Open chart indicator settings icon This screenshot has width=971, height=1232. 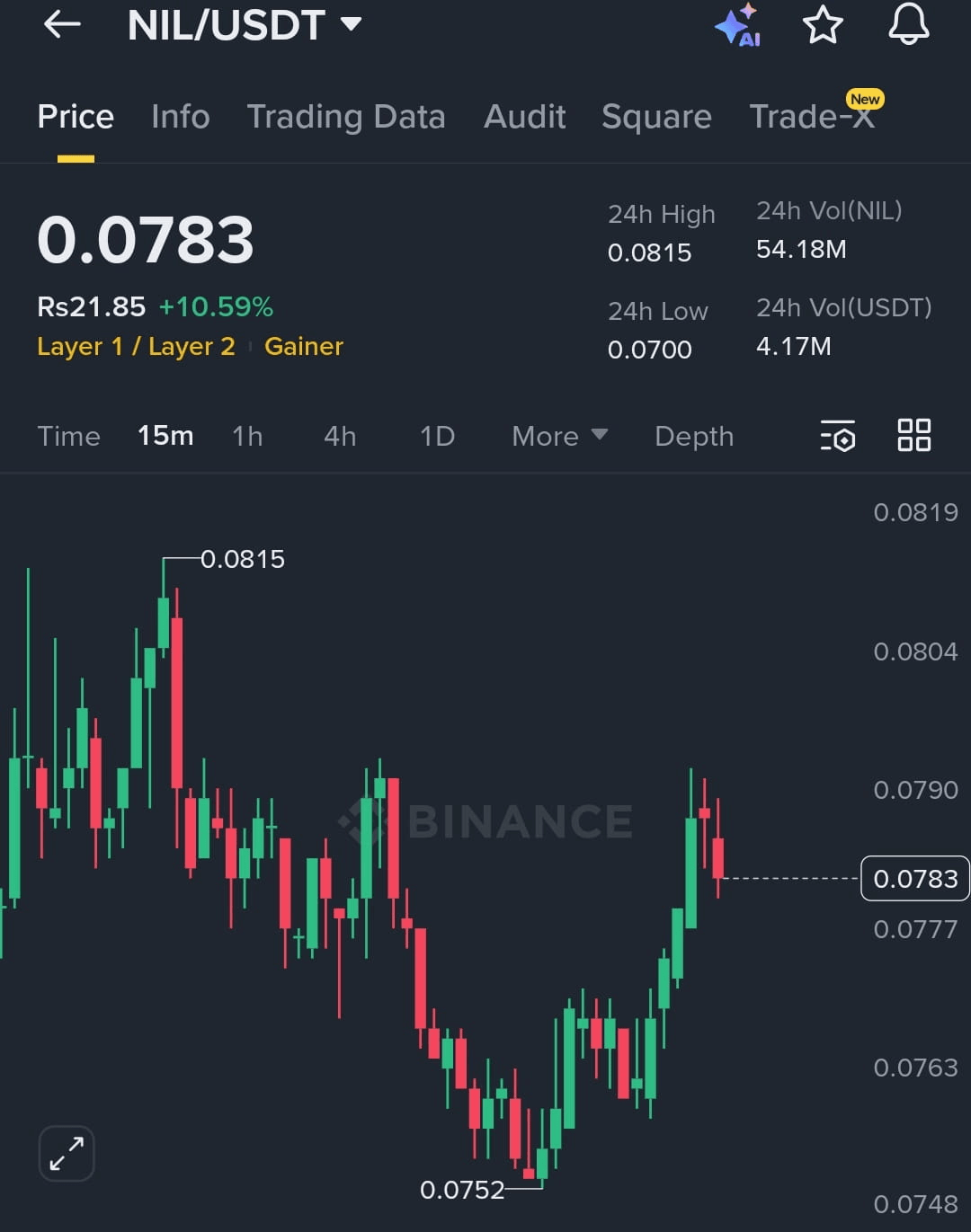(x=838, y=437)
